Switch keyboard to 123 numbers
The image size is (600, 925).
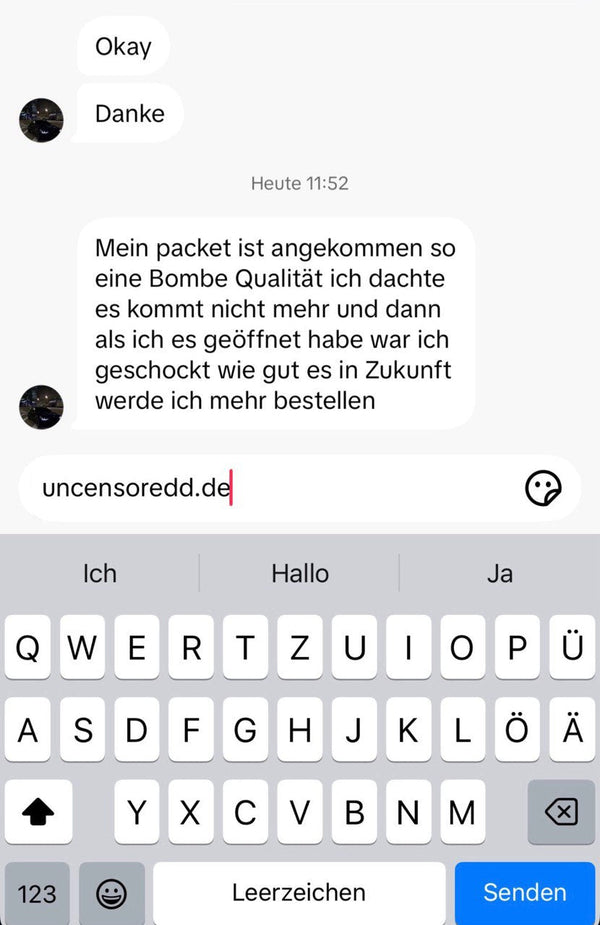click(x=37, y=892)
